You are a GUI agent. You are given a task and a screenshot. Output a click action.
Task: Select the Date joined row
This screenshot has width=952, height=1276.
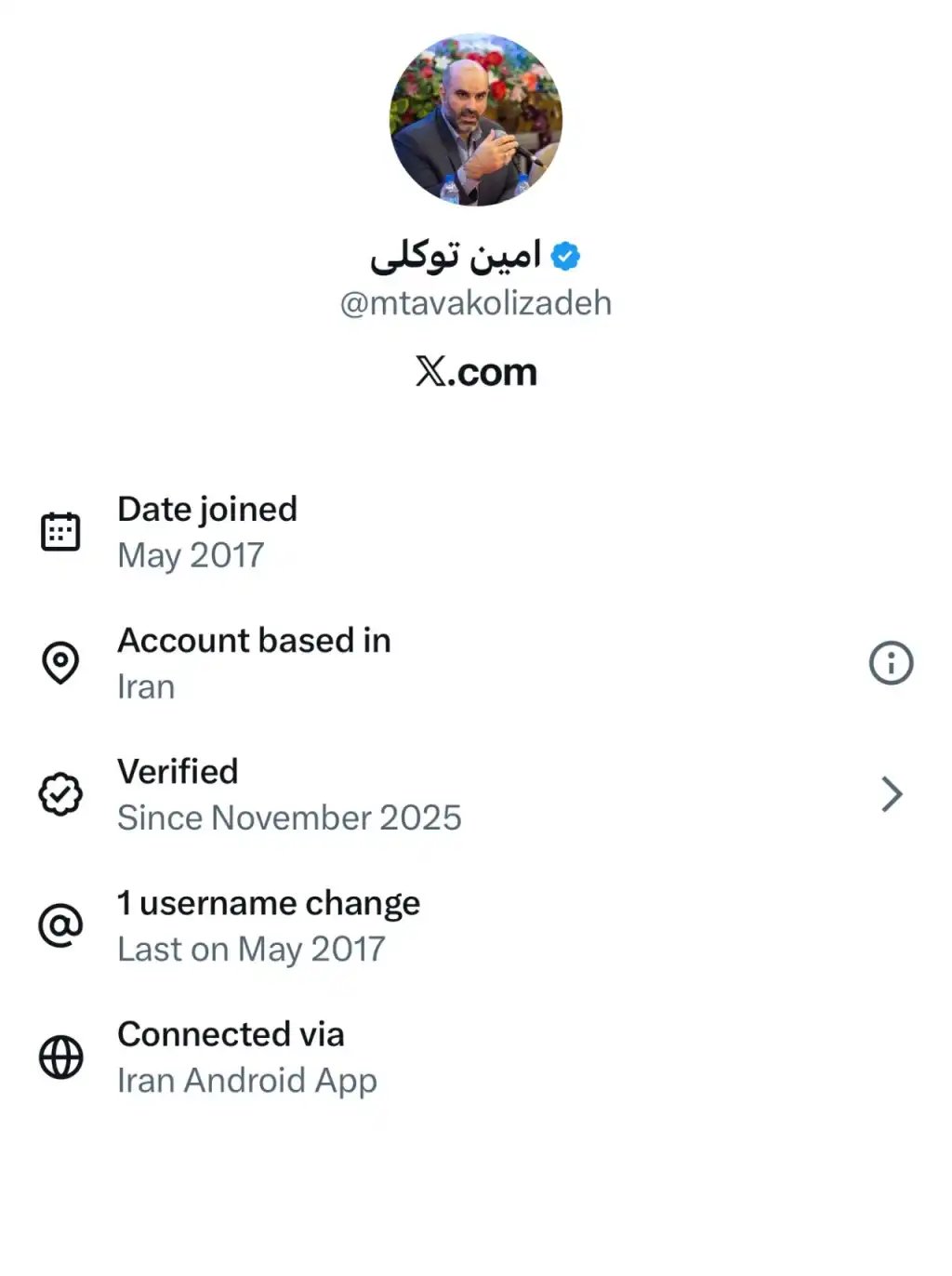pos(206,530)
